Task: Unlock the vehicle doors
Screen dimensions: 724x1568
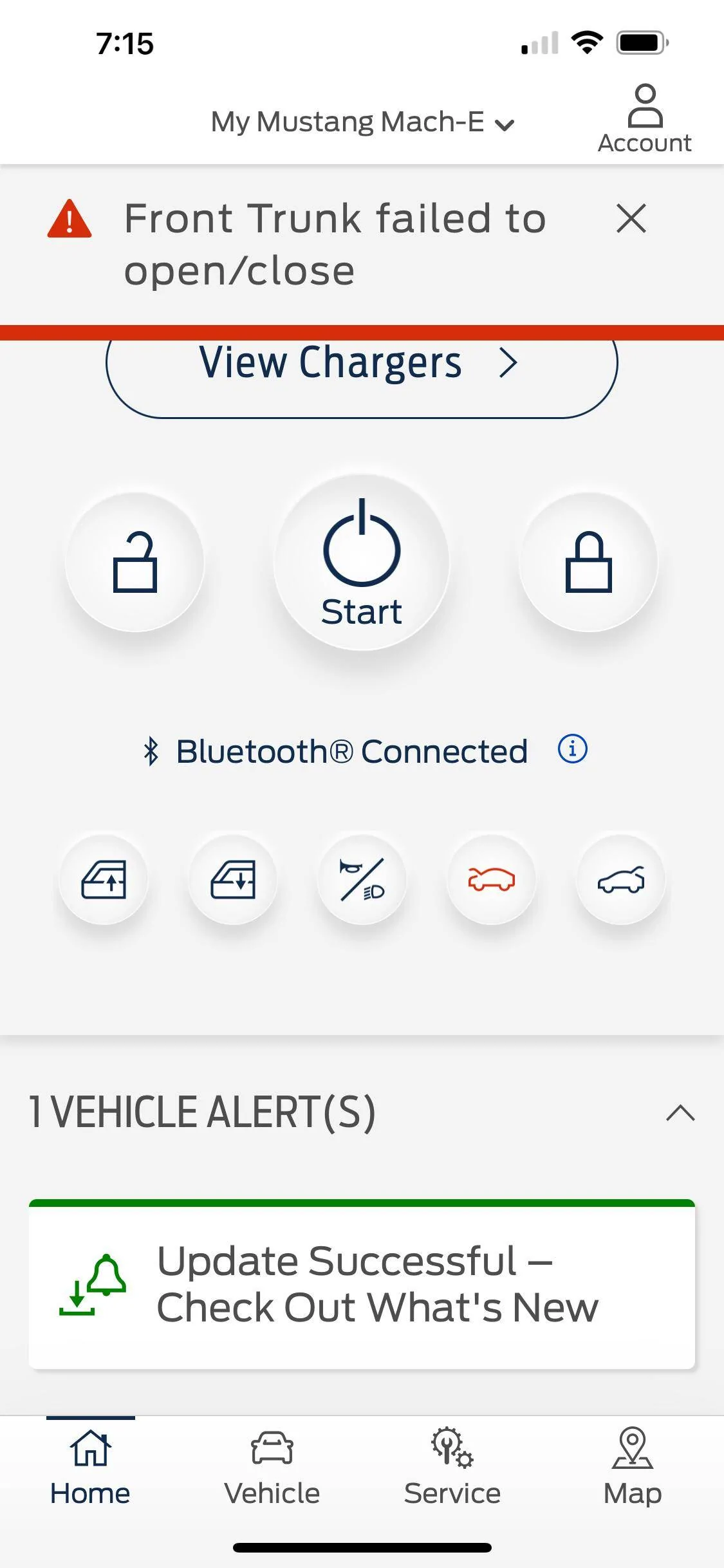Action: 135,562
